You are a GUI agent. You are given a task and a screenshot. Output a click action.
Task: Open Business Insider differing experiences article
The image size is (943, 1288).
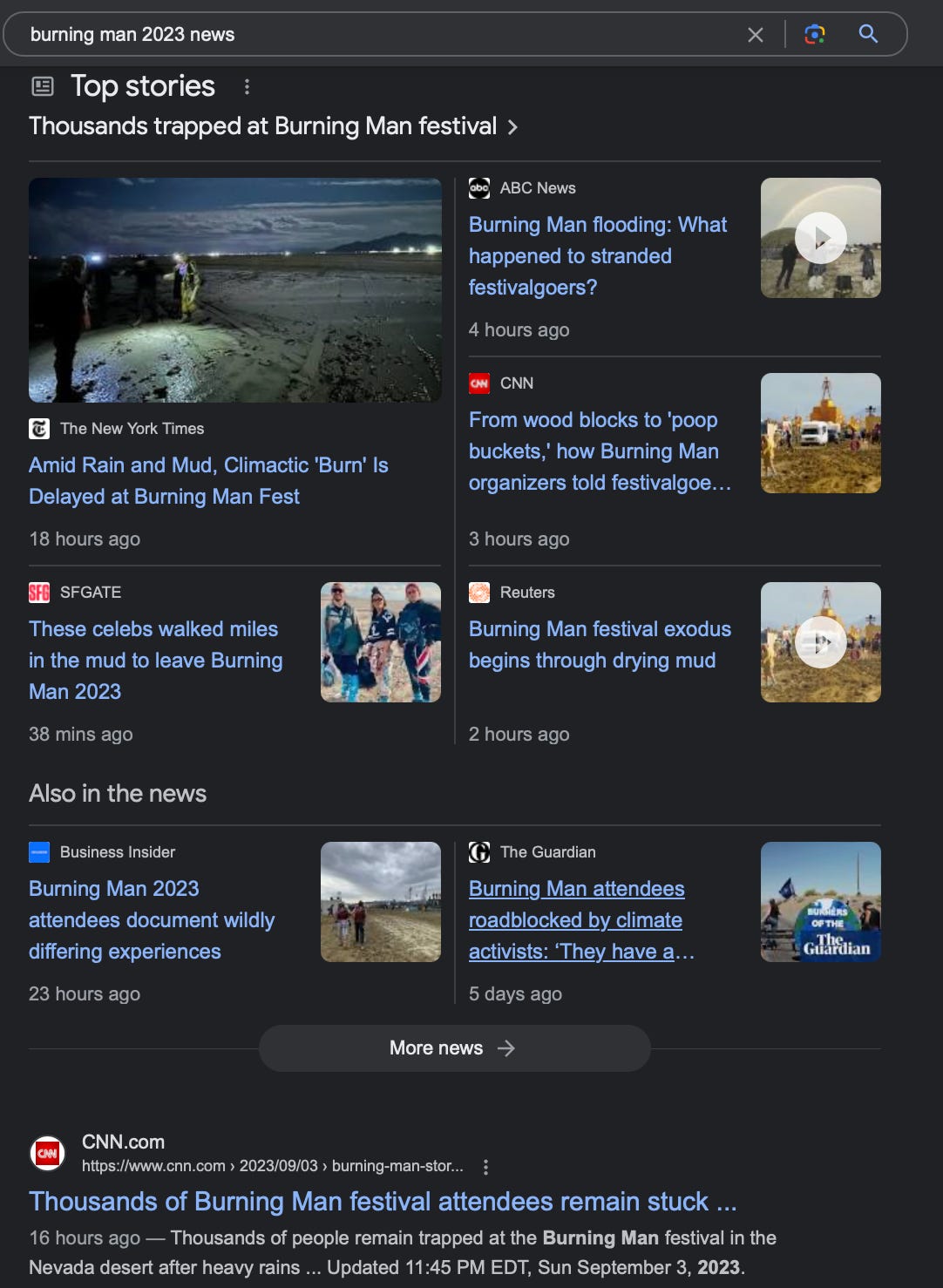pos(152,919)
